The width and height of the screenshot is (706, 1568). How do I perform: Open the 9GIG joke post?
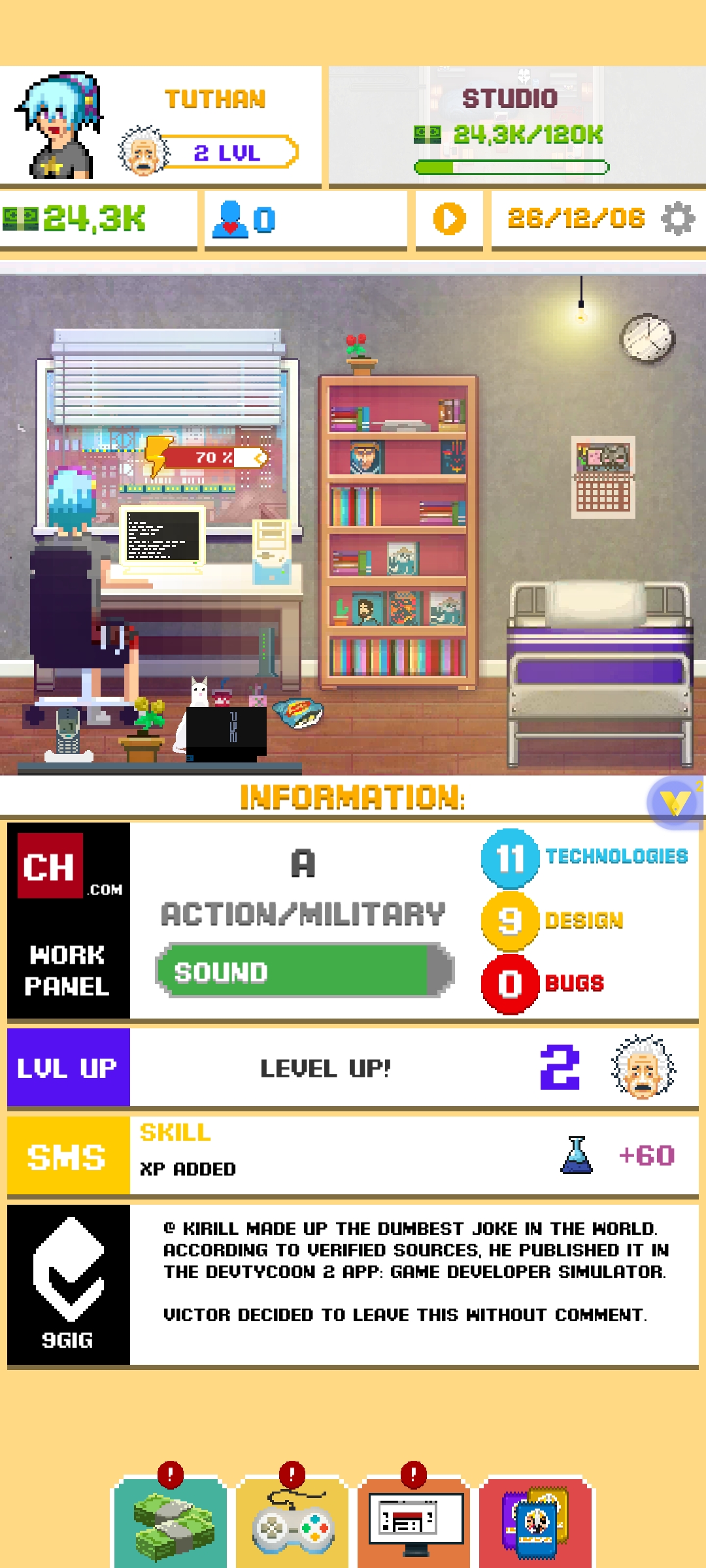(69, 1284)
